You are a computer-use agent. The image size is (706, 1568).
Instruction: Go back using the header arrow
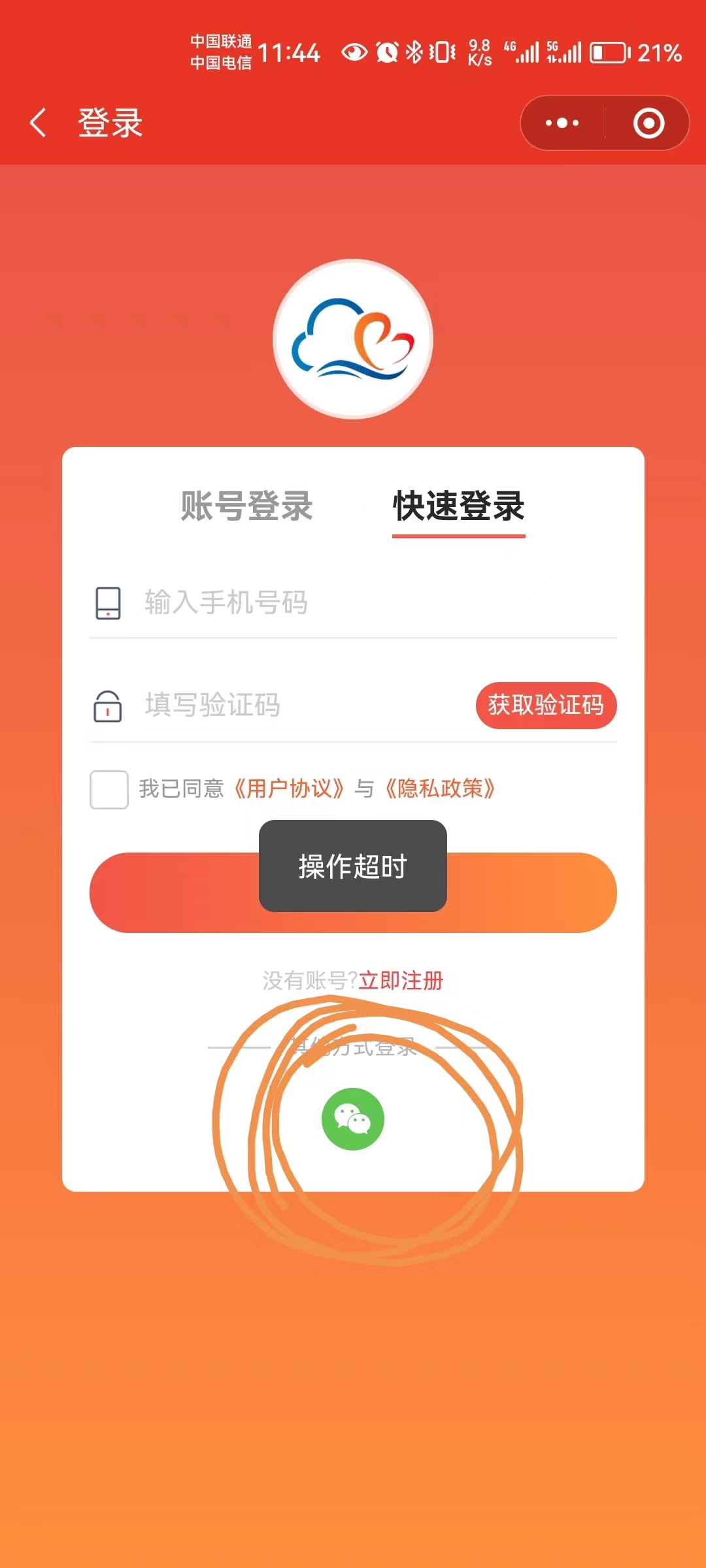pyautogui.click(x=39, y=123)
